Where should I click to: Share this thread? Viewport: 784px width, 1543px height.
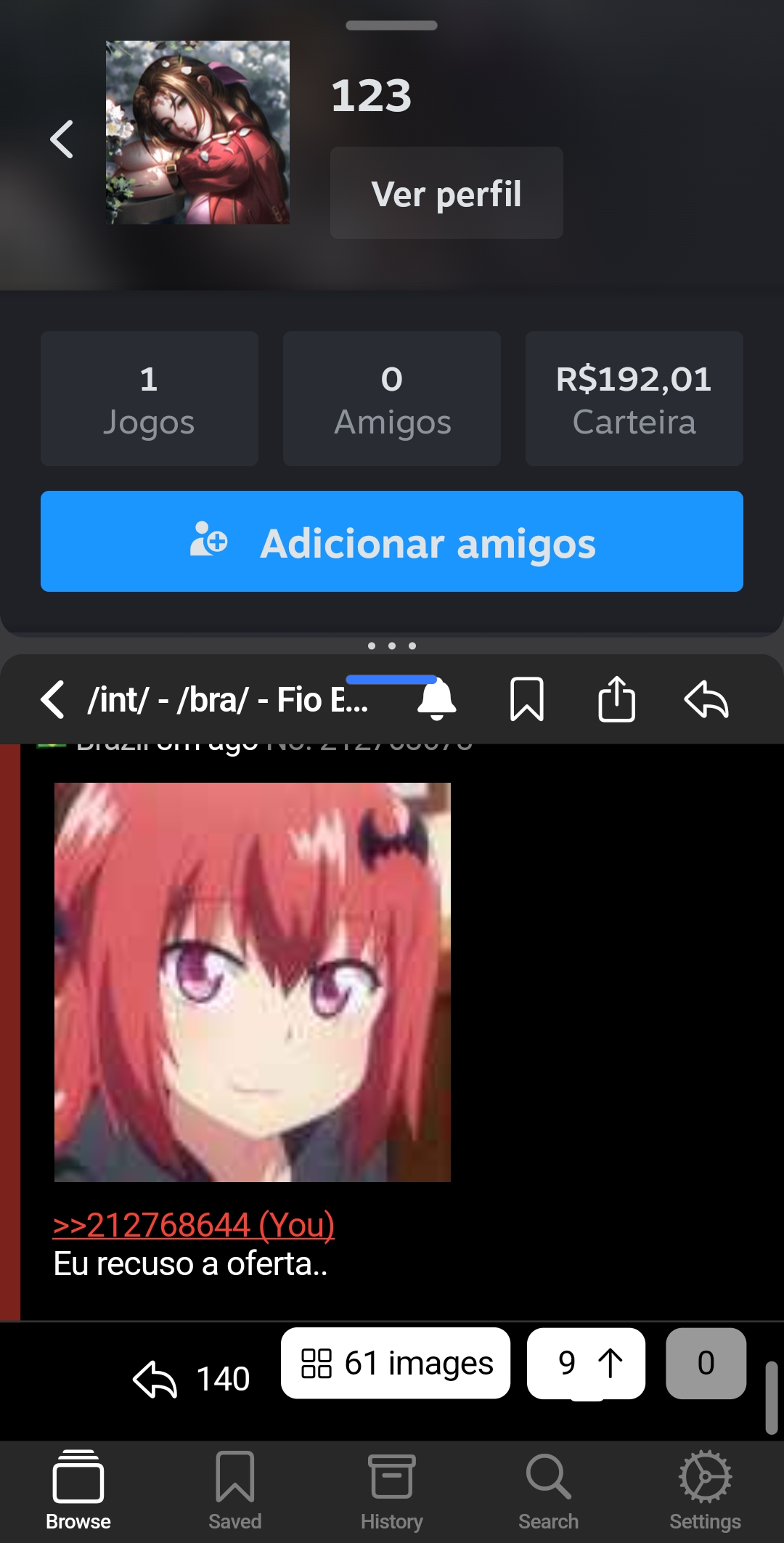pos(617,699)
